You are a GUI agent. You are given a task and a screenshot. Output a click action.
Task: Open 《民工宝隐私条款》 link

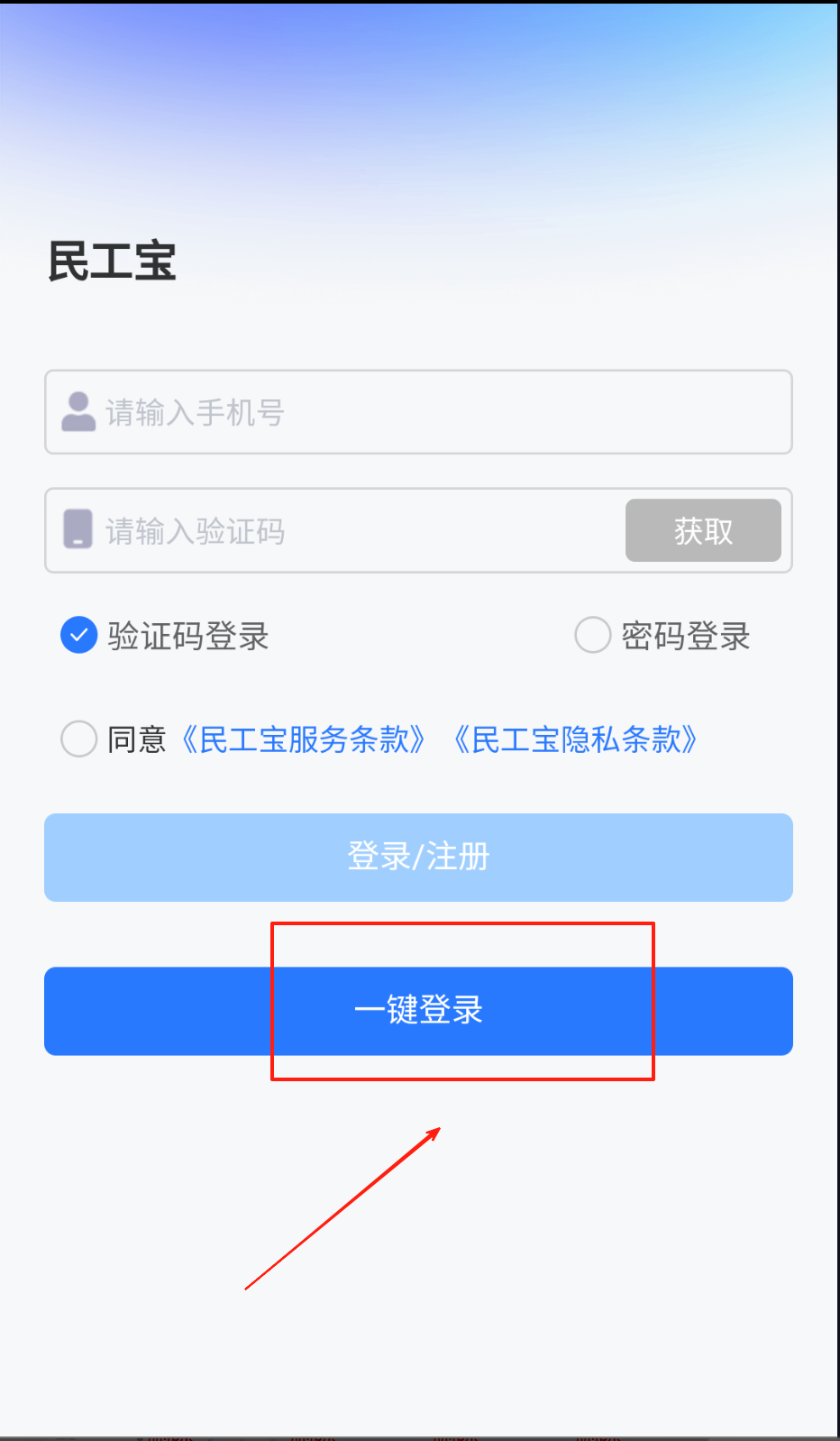pos(576,739)
